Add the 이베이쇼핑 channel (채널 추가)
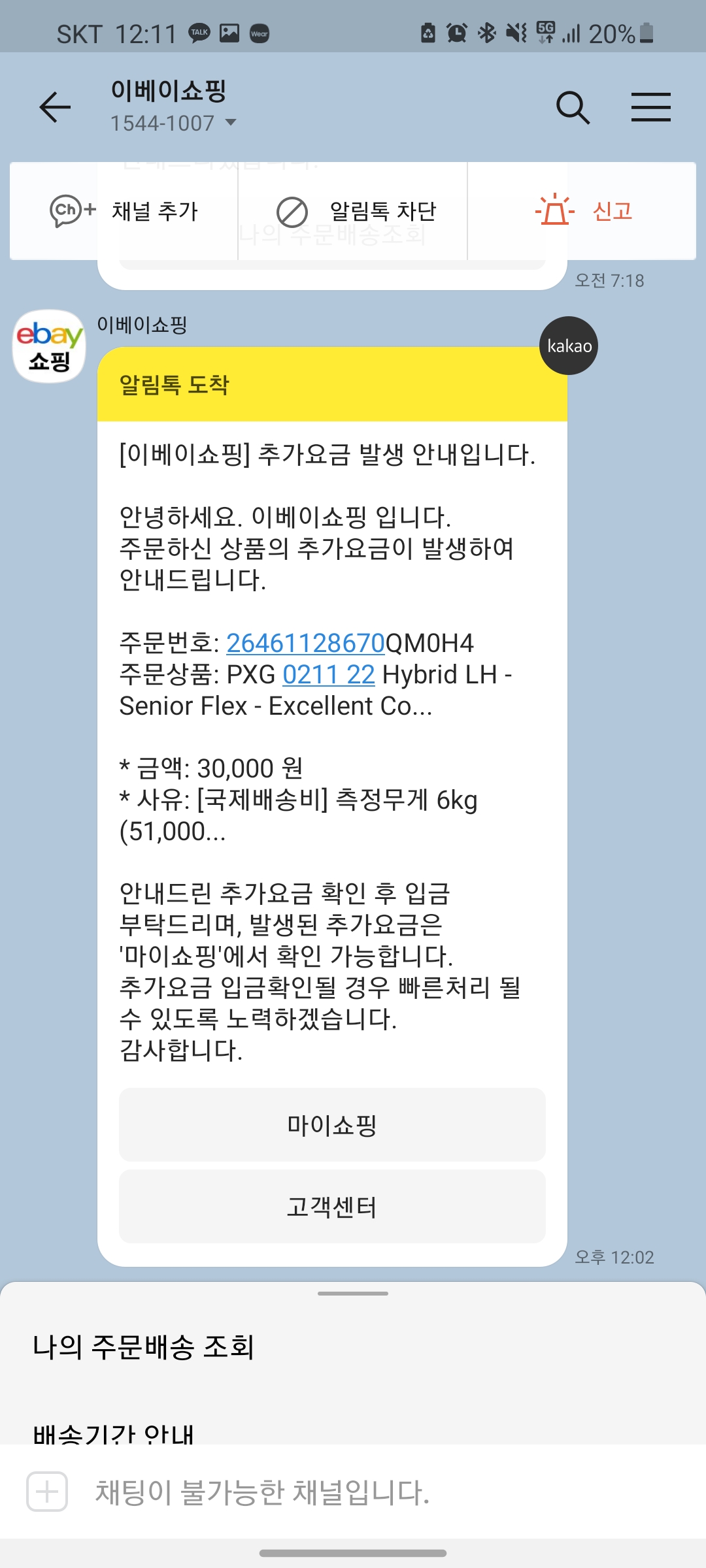 pos(124,211)
